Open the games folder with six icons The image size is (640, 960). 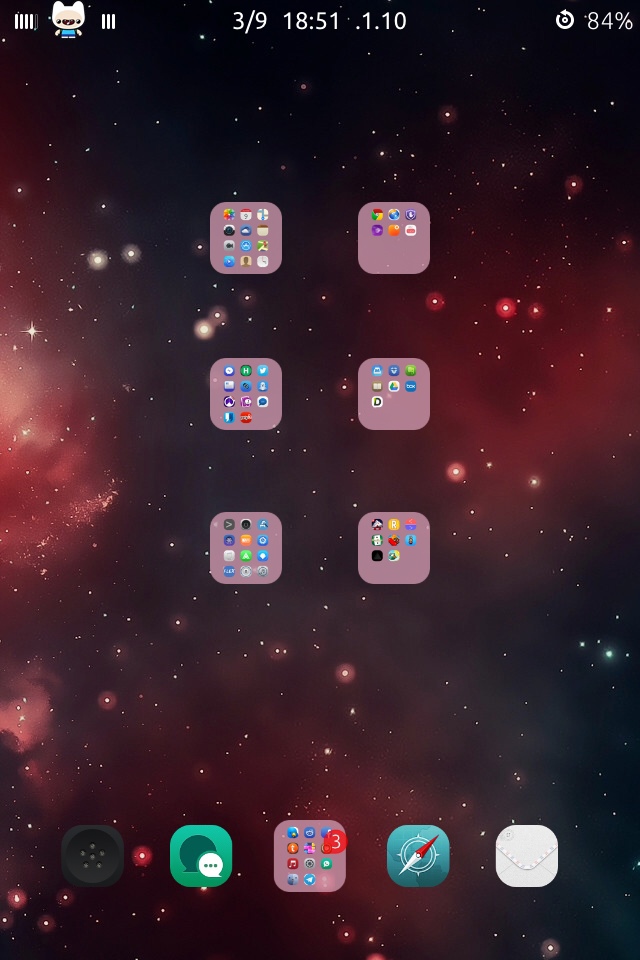tap(394, 548)
